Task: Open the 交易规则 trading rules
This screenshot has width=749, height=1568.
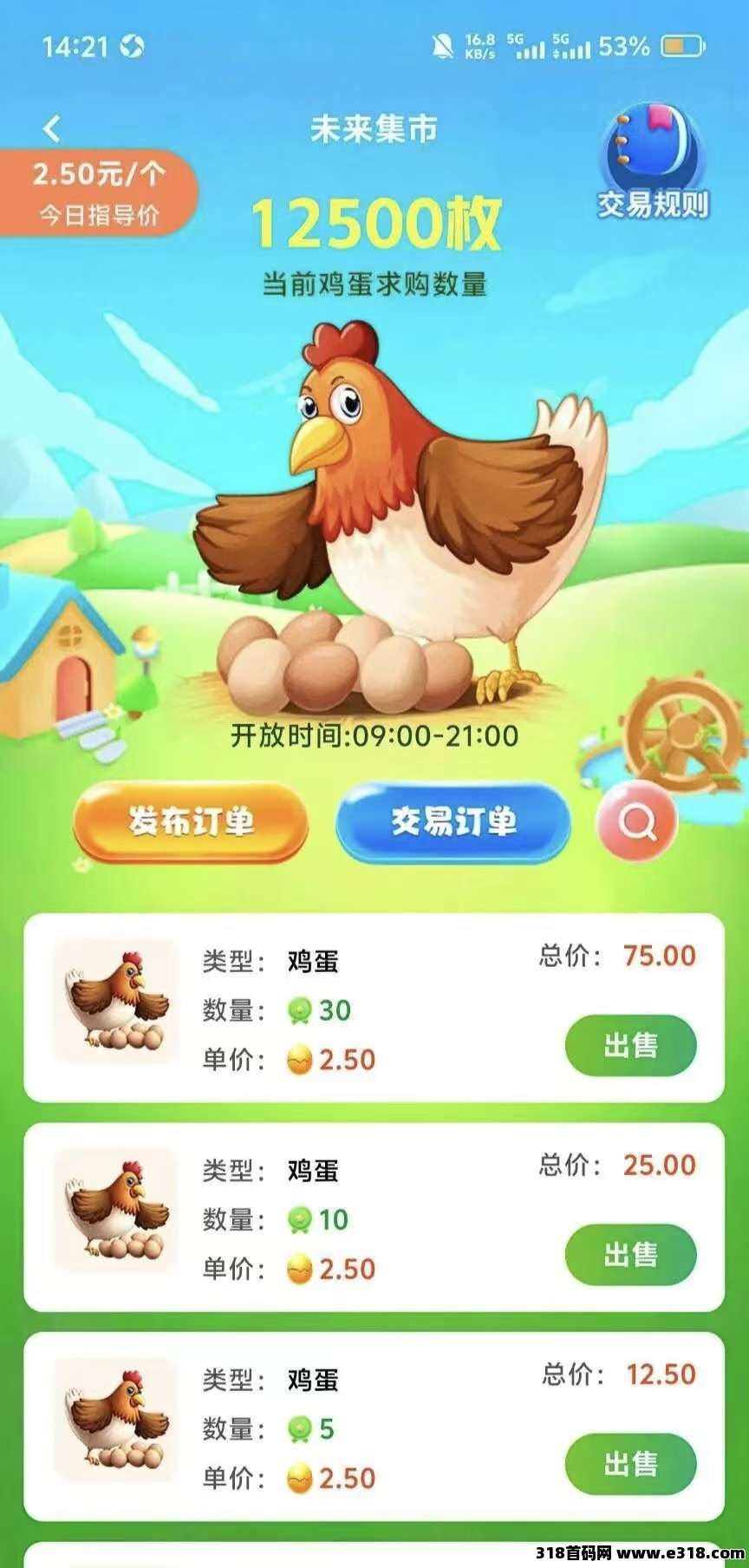Action: [x=653, y=163]
